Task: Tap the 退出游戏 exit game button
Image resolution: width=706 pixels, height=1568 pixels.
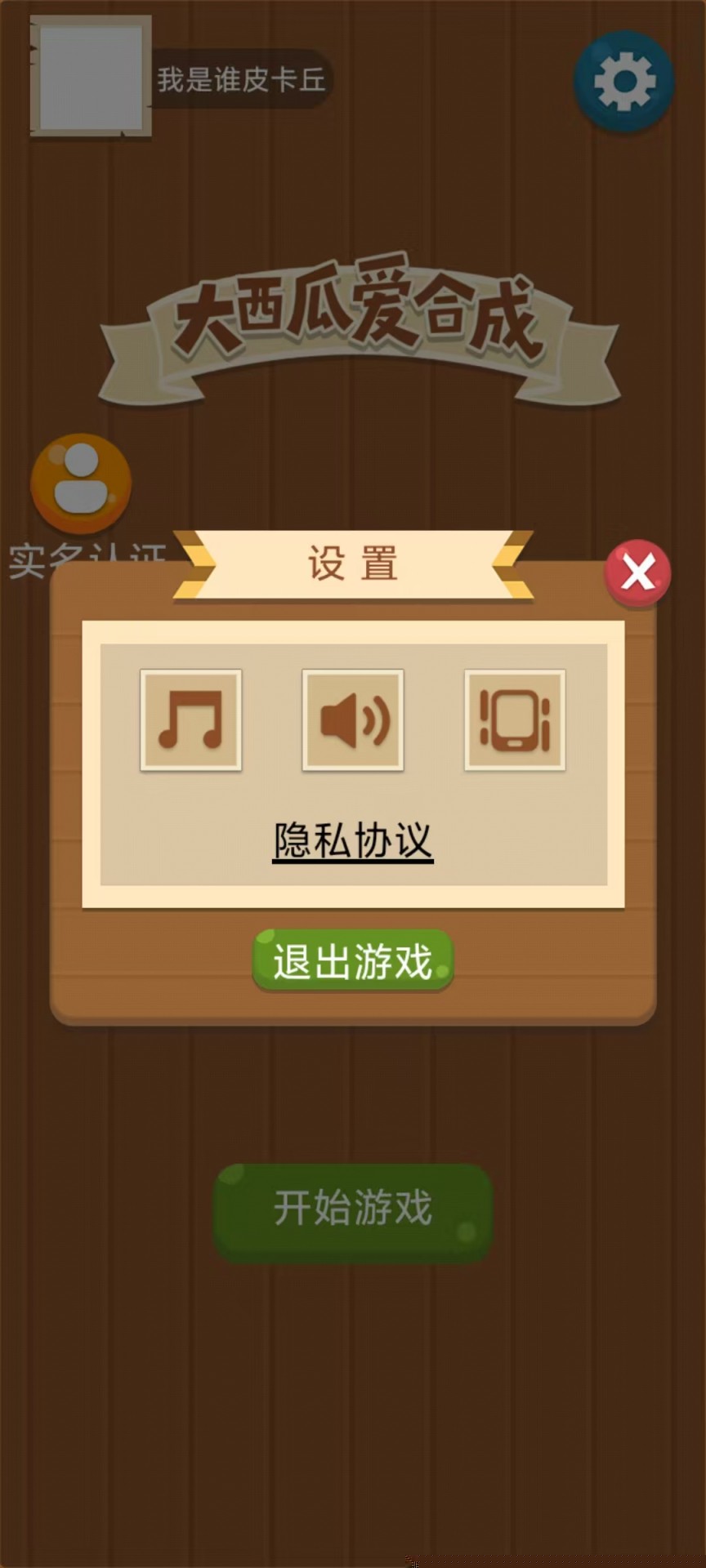Action: point(353,961)
